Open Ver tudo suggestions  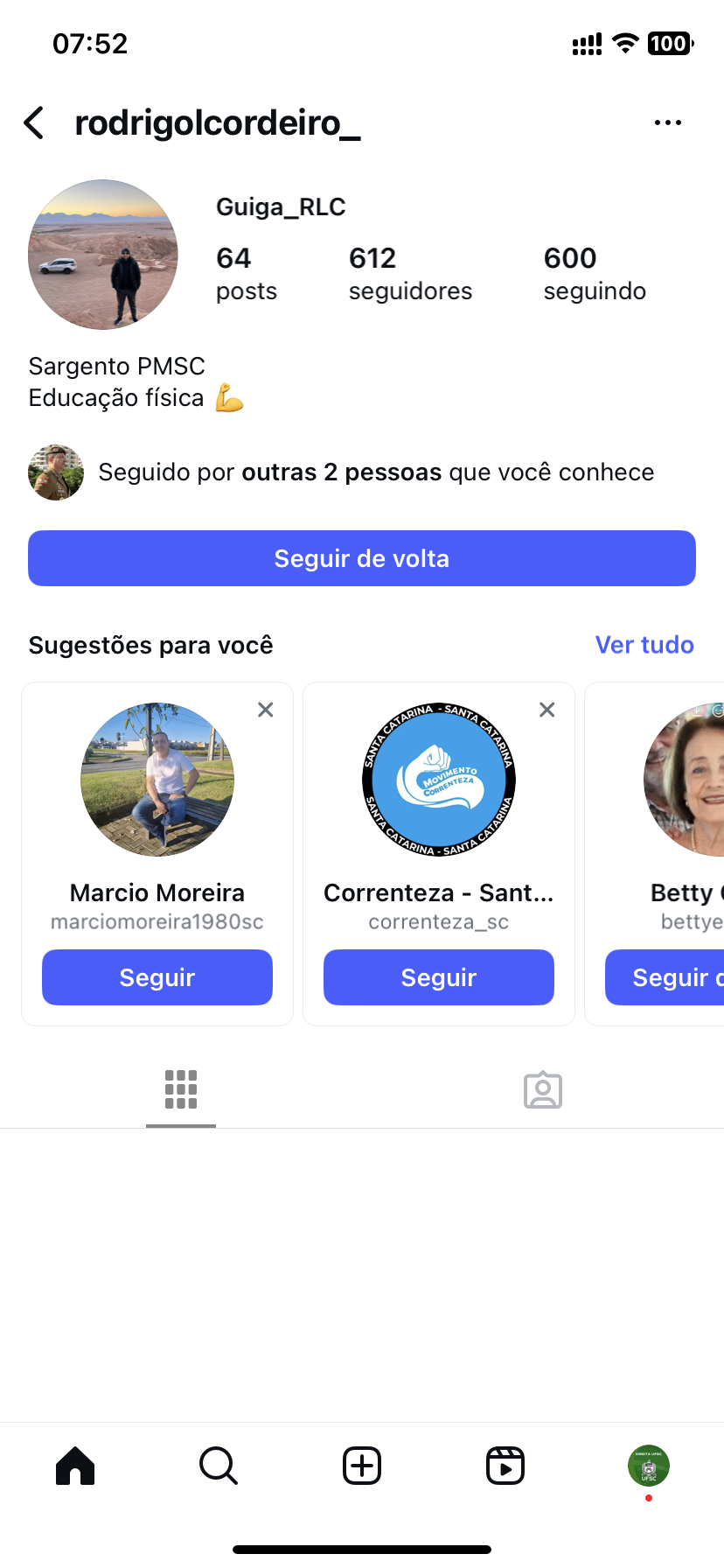(644, 645)
